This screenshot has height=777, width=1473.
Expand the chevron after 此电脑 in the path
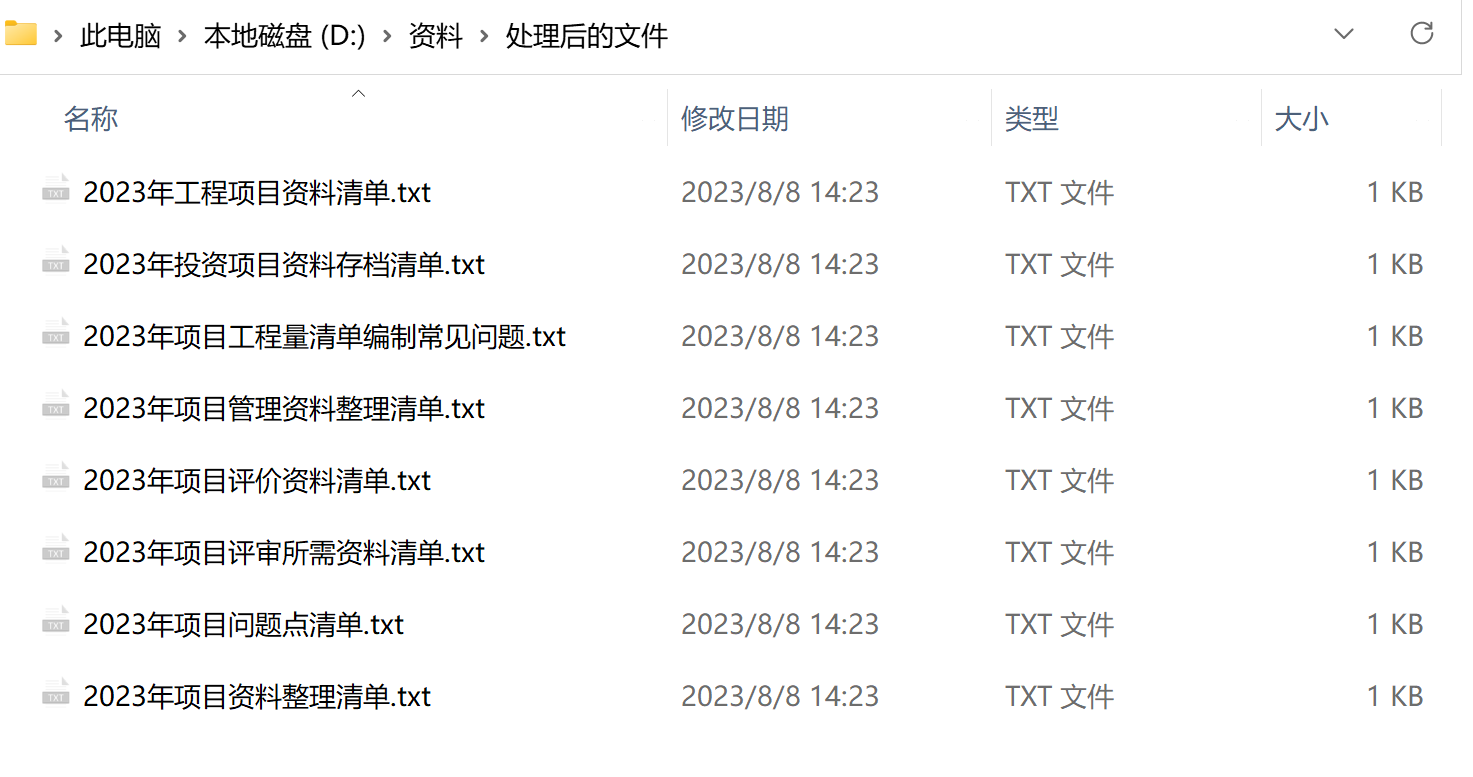(x=182, y=37)
